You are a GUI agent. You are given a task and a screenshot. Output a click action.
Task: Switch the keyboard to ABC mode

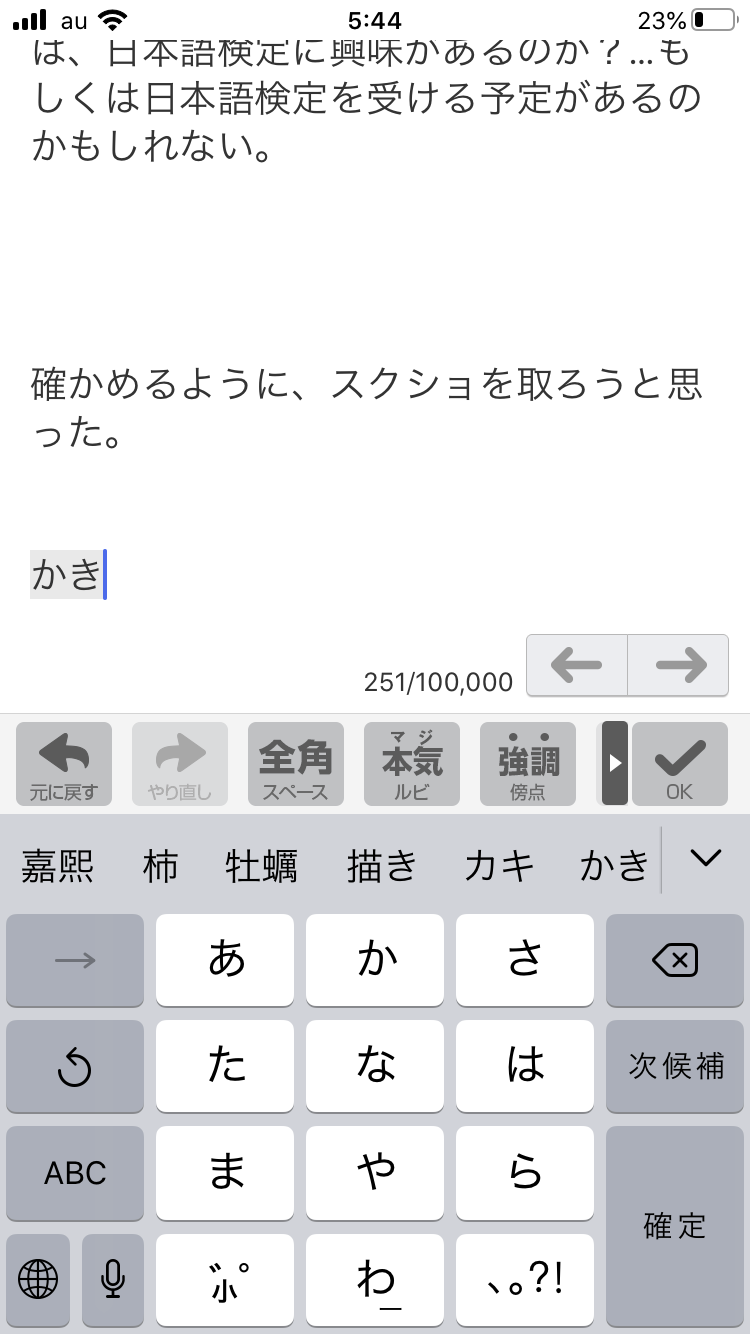pos(75,1173)
